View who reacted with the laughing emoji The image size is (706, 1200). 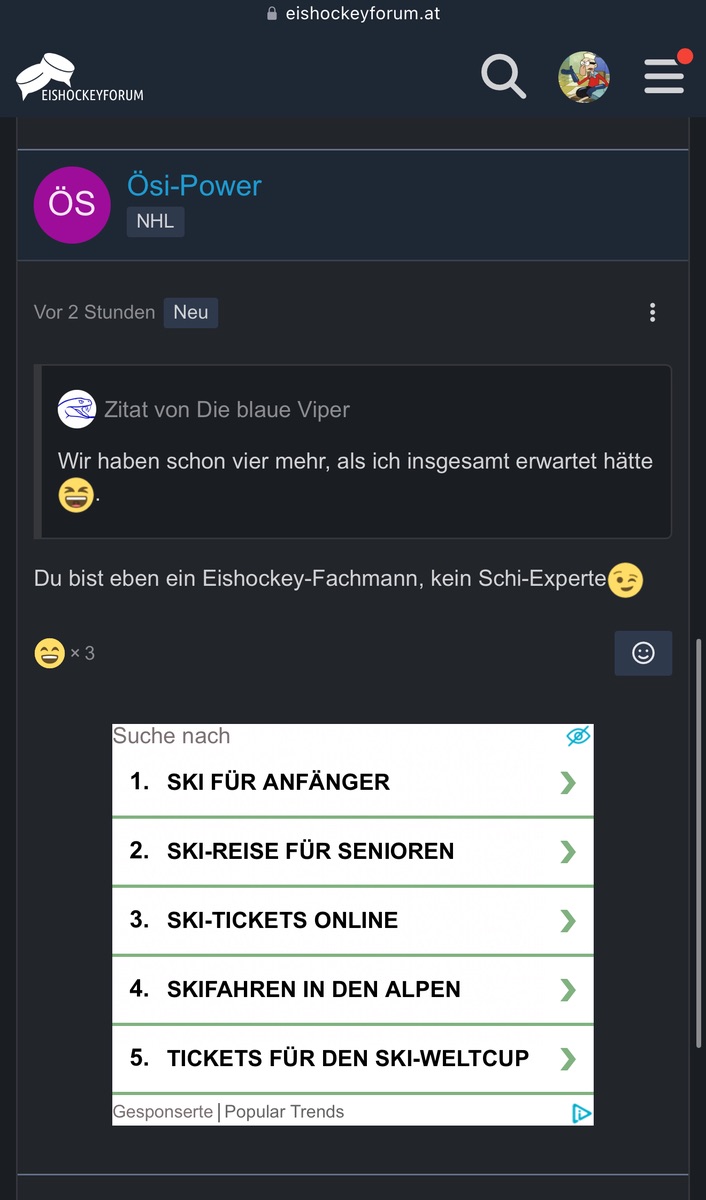64,654
